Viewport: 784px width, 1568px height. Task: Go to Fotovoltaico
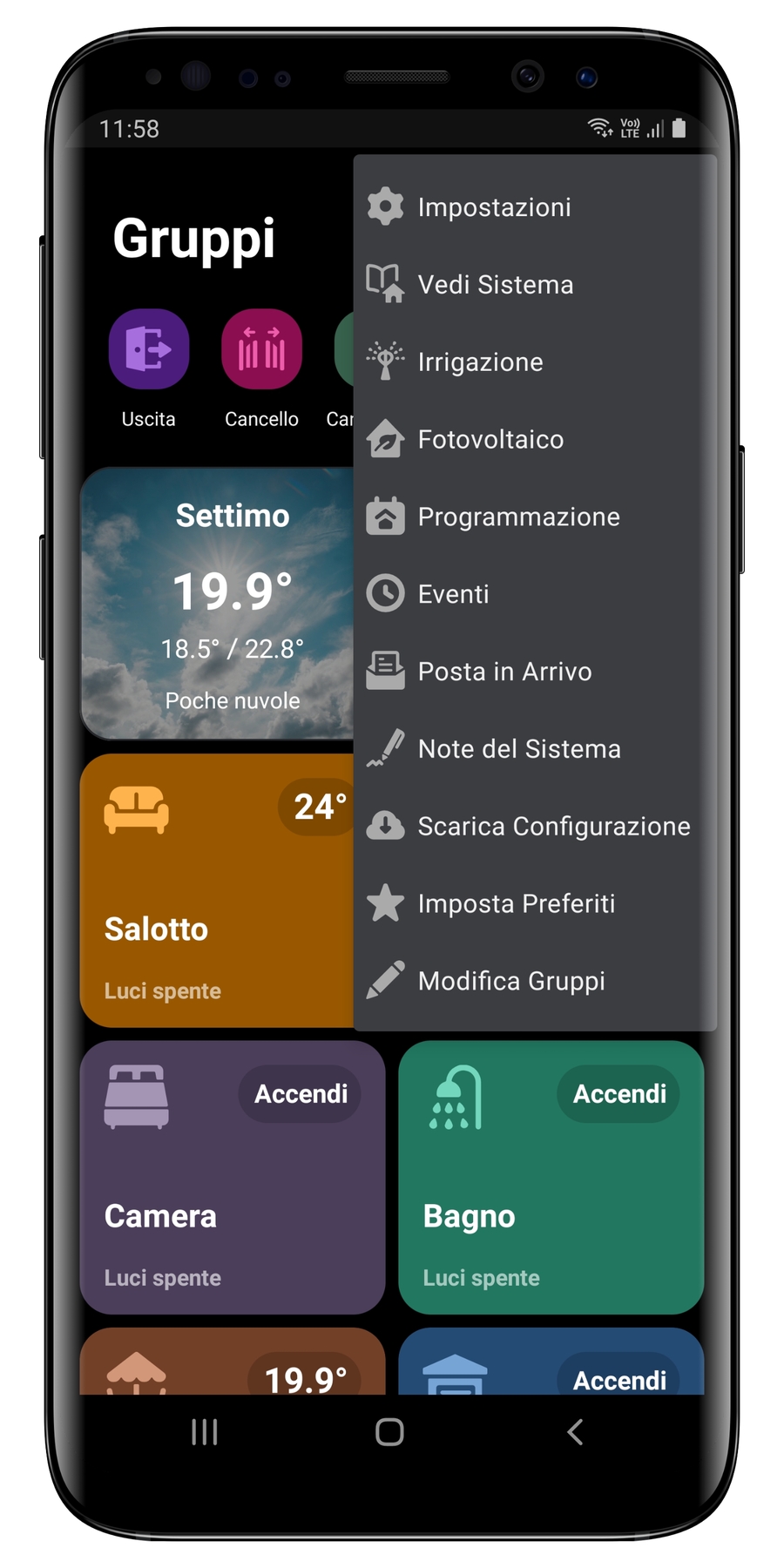(x=490, y=440)
